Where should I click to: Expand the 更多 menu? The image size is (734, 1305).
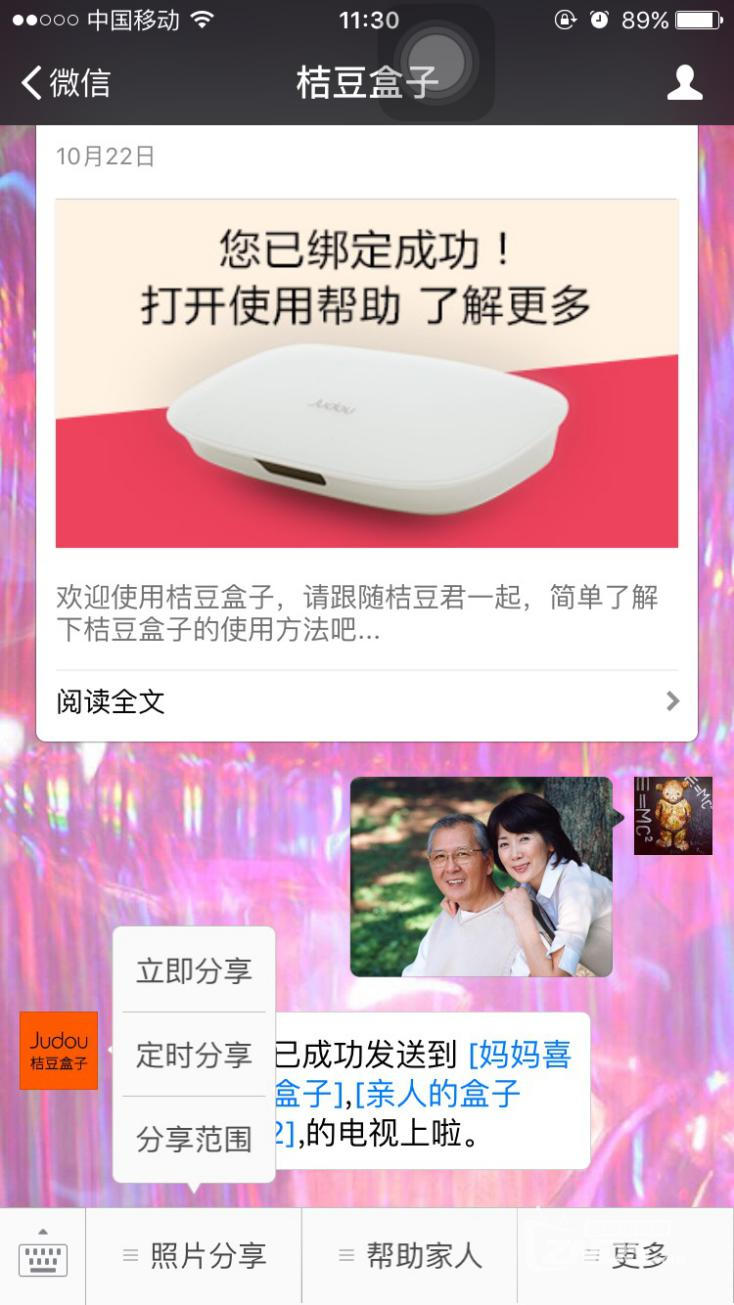pyautogui.click(x=626, y=1256)
